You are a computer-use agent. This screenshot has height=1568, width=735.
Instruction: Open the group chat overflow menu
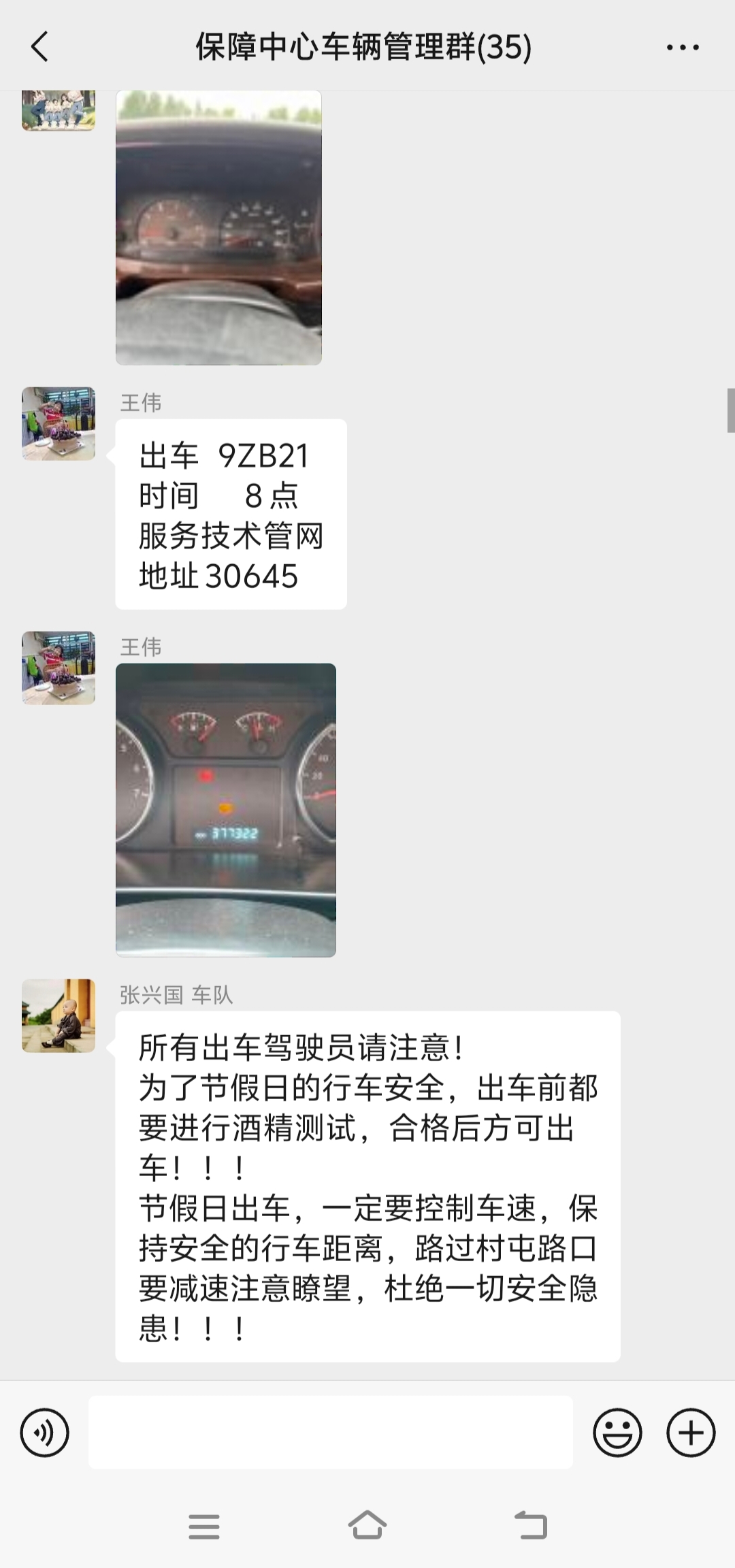point(682,47)
